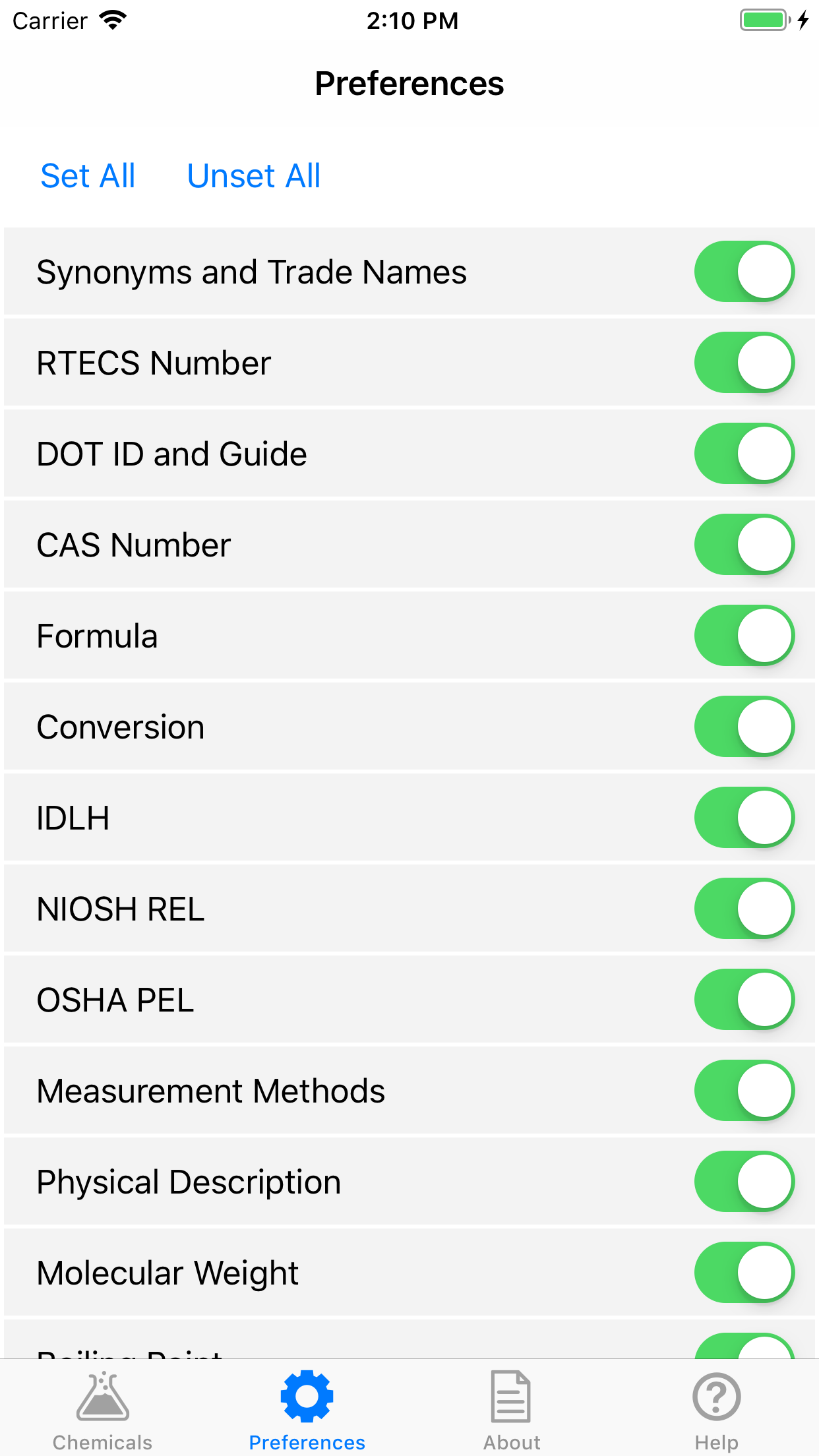Disable the CAS Number preference
The image size is (819, 1456).
point(744,544)
